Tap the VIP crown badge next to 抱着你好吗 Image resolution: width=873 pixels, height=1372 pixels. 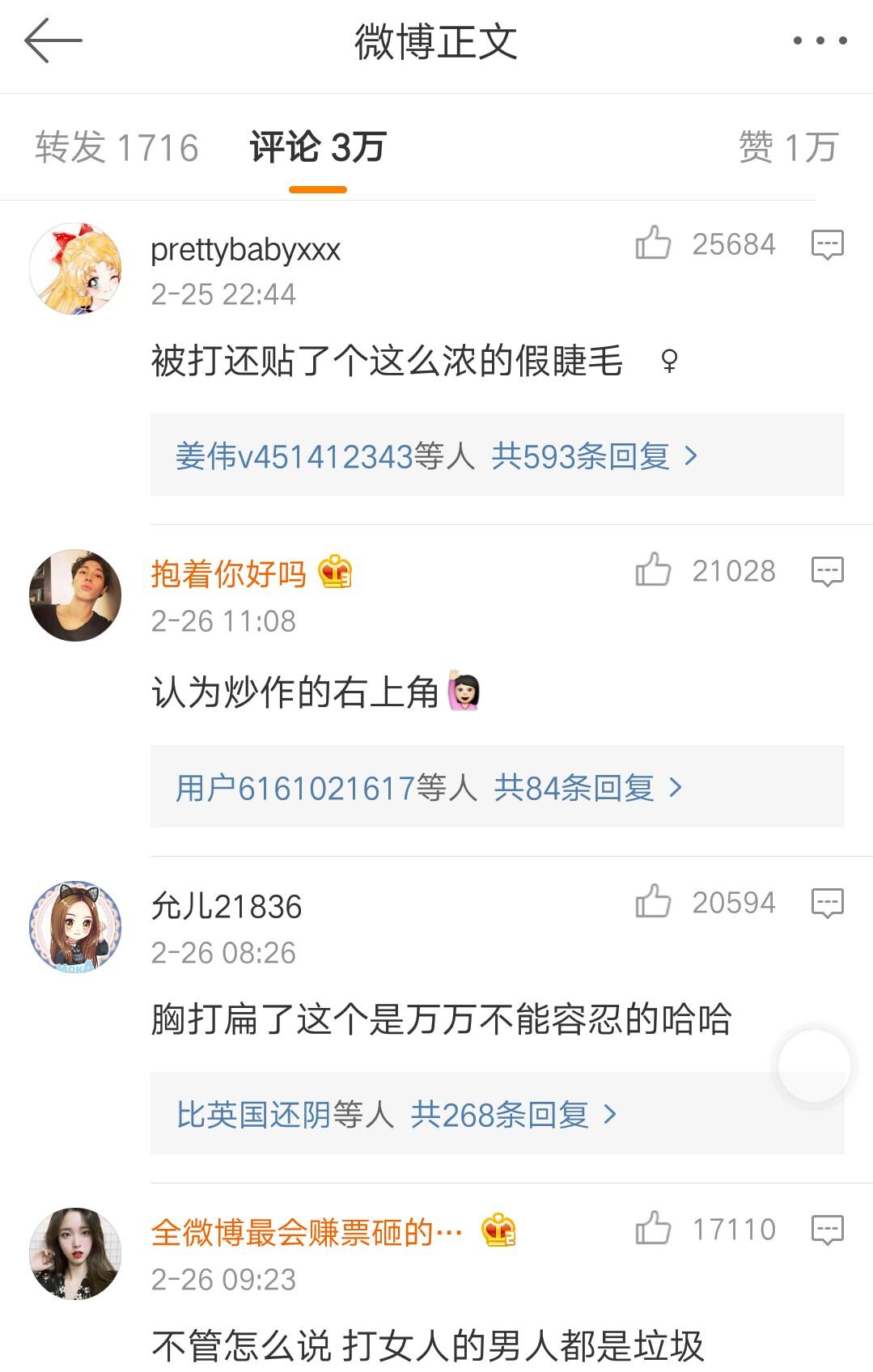click(x=336, y=574)
